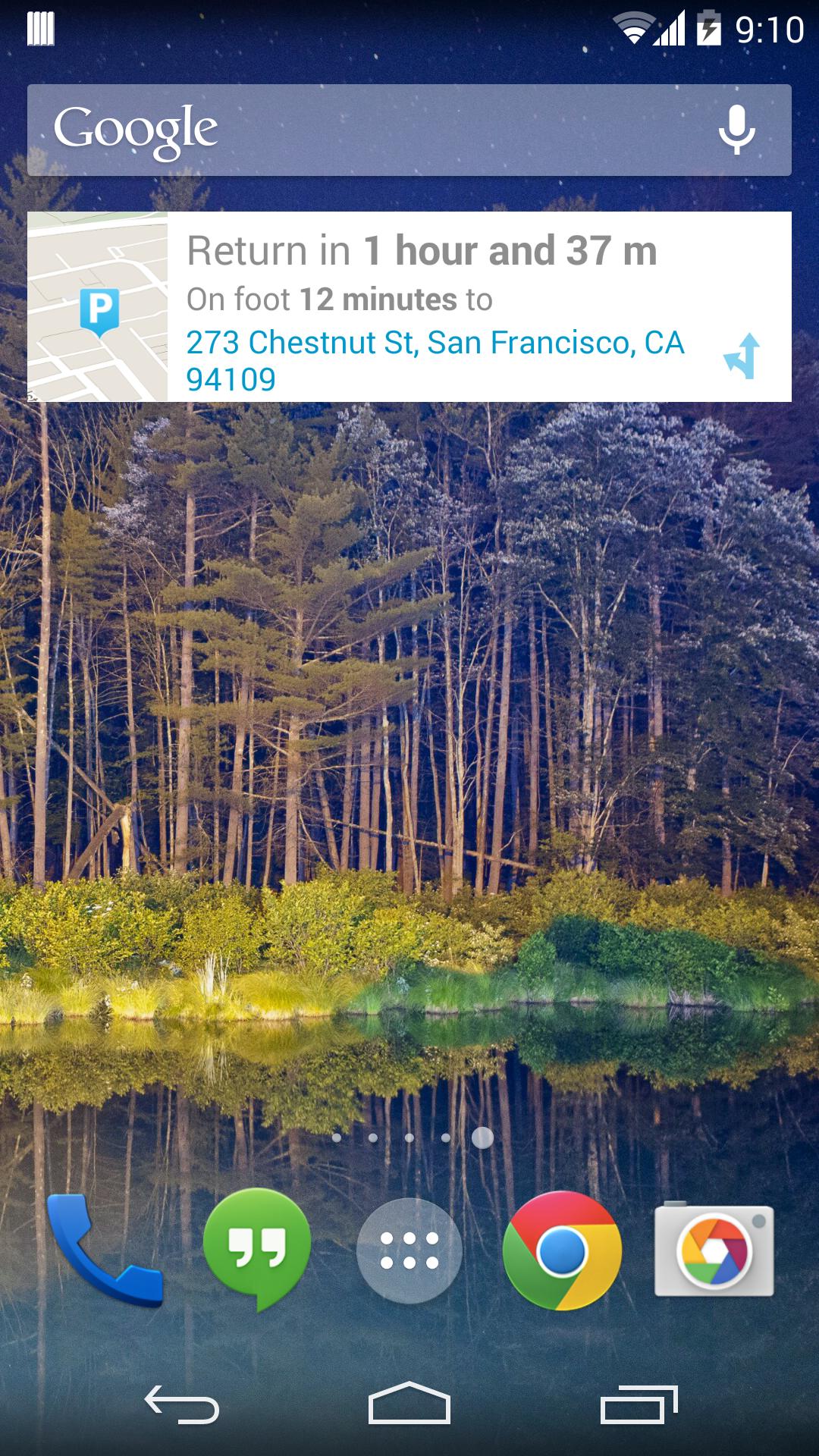This screenshot has width=819, height=1456.
Task: Go back with the system back button
Action: pos(182,1405)
